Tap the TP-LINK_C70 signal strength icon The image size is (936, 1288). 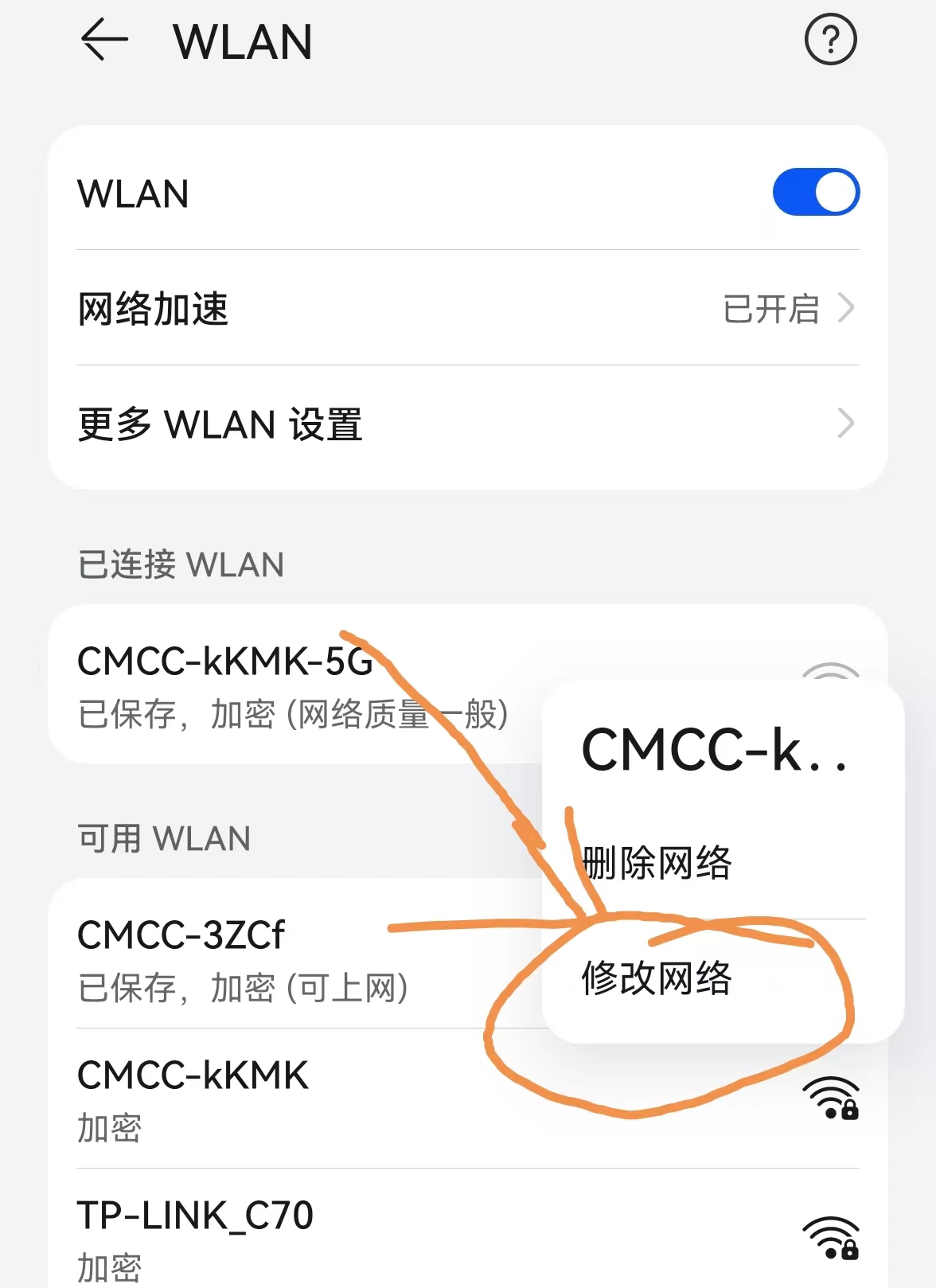coord(831,1239)
